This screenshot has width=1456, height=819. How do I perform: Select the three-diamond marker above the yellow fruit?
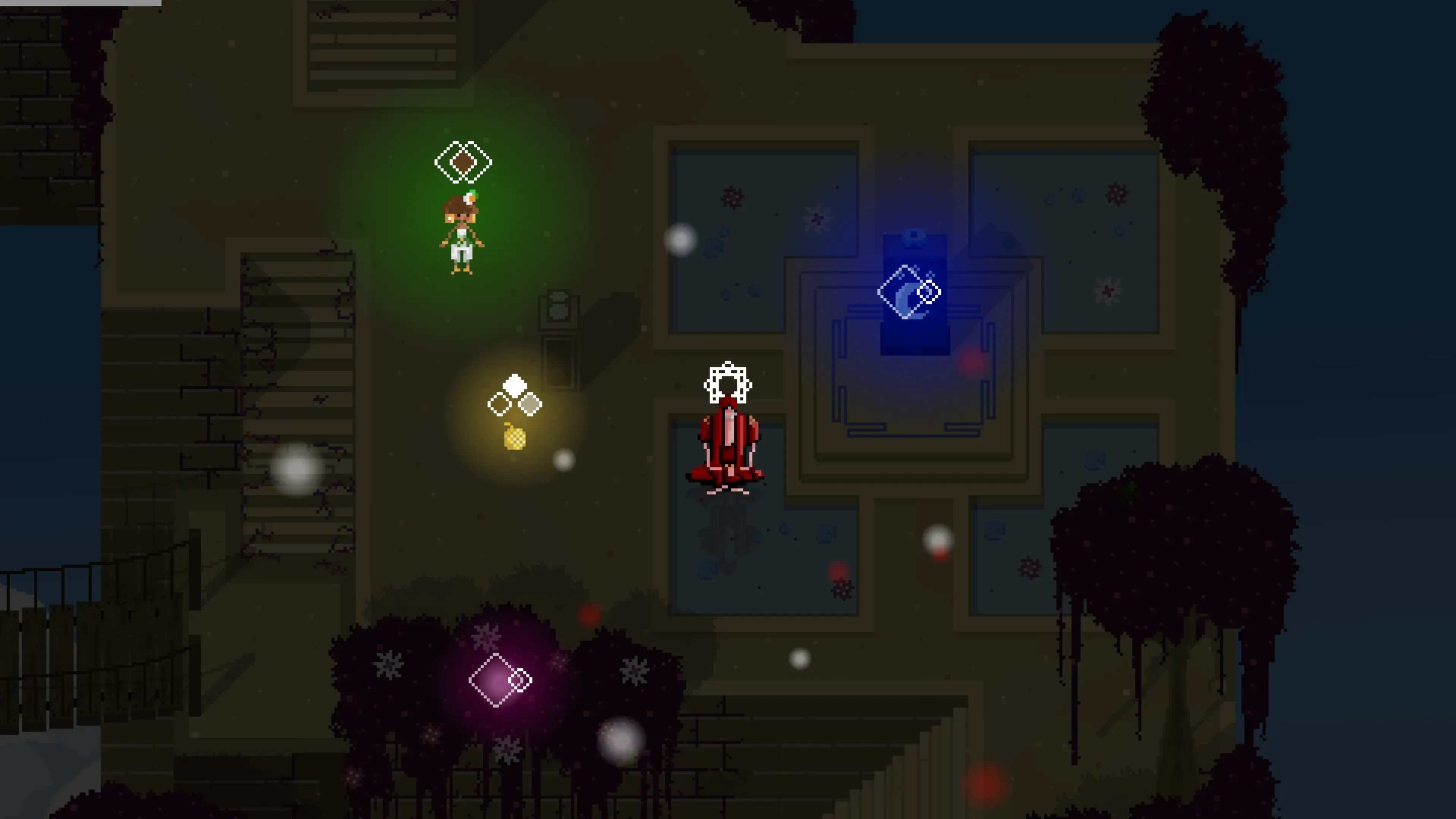tap(515, 396)
